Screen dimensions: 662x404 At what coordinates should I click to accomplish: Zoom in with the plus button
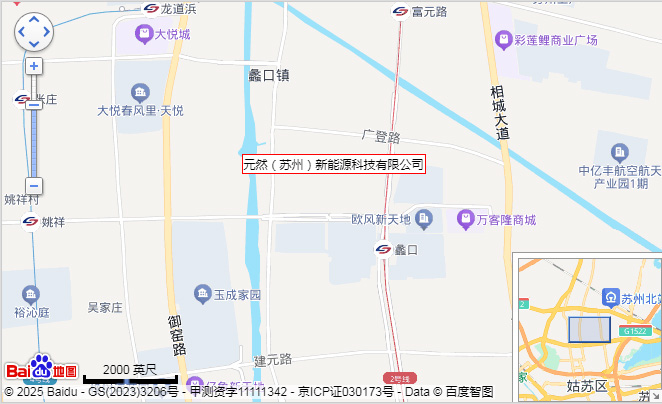(x=34, y=66)
